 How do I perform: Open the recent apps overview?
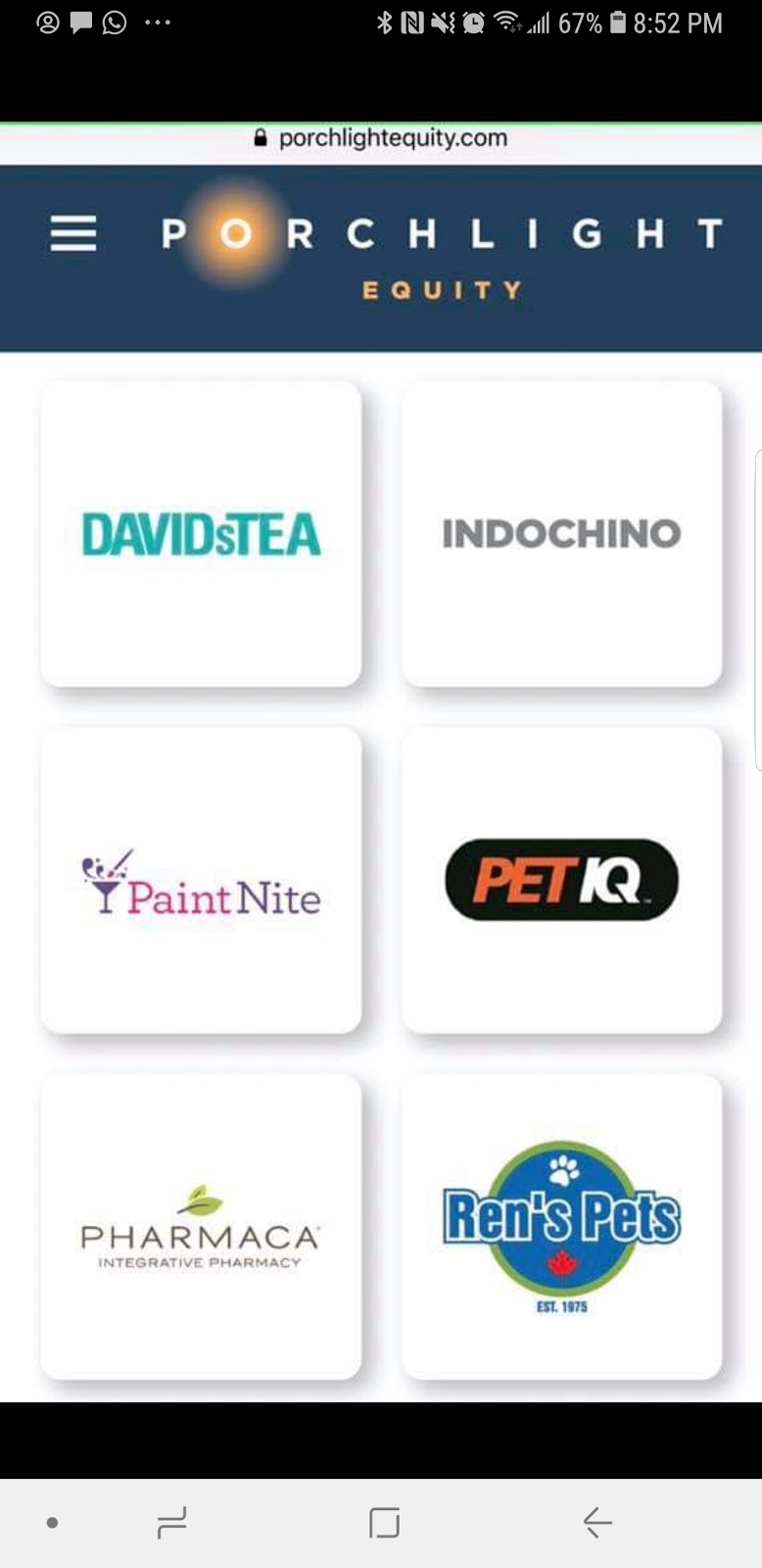[171, 1522]
